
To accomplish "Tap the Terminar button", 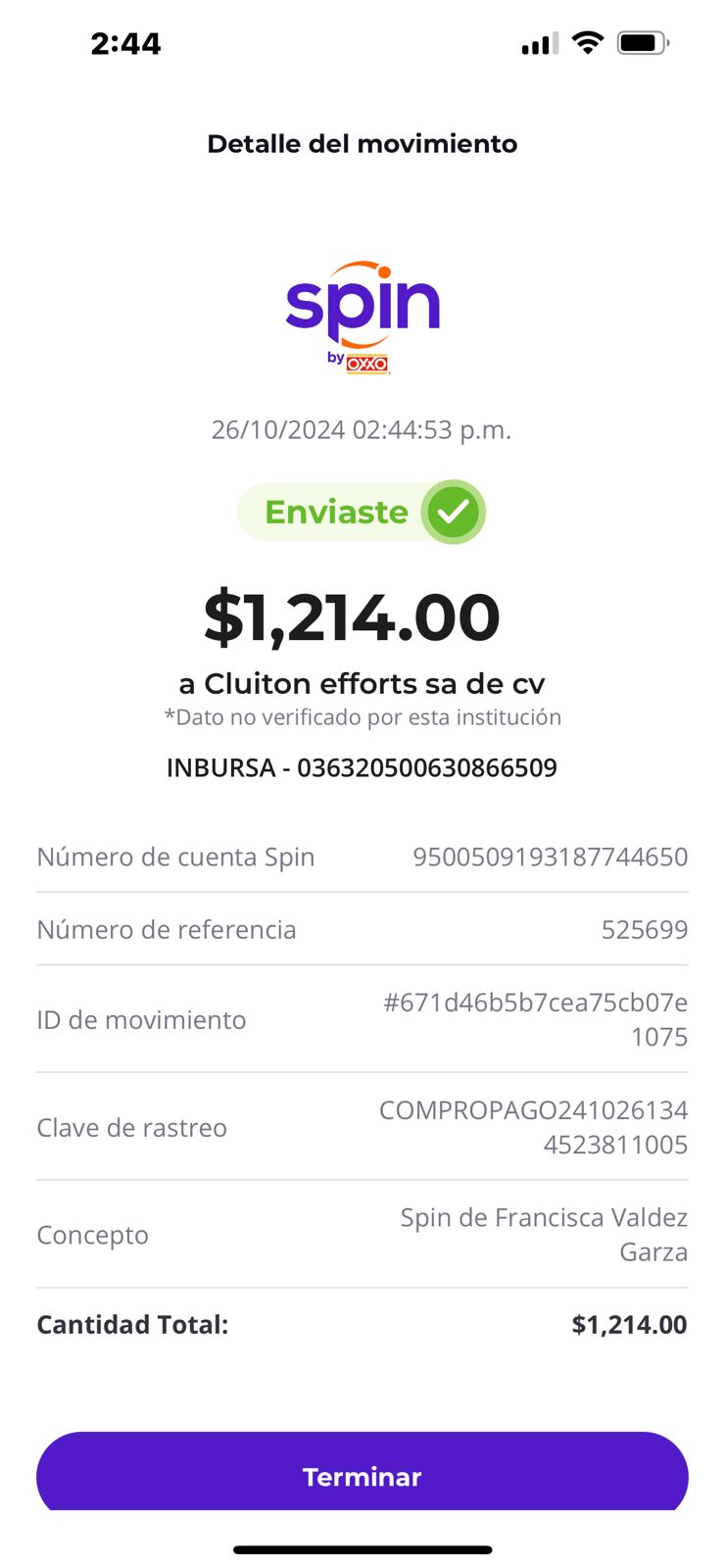I will pos(362,1473).
